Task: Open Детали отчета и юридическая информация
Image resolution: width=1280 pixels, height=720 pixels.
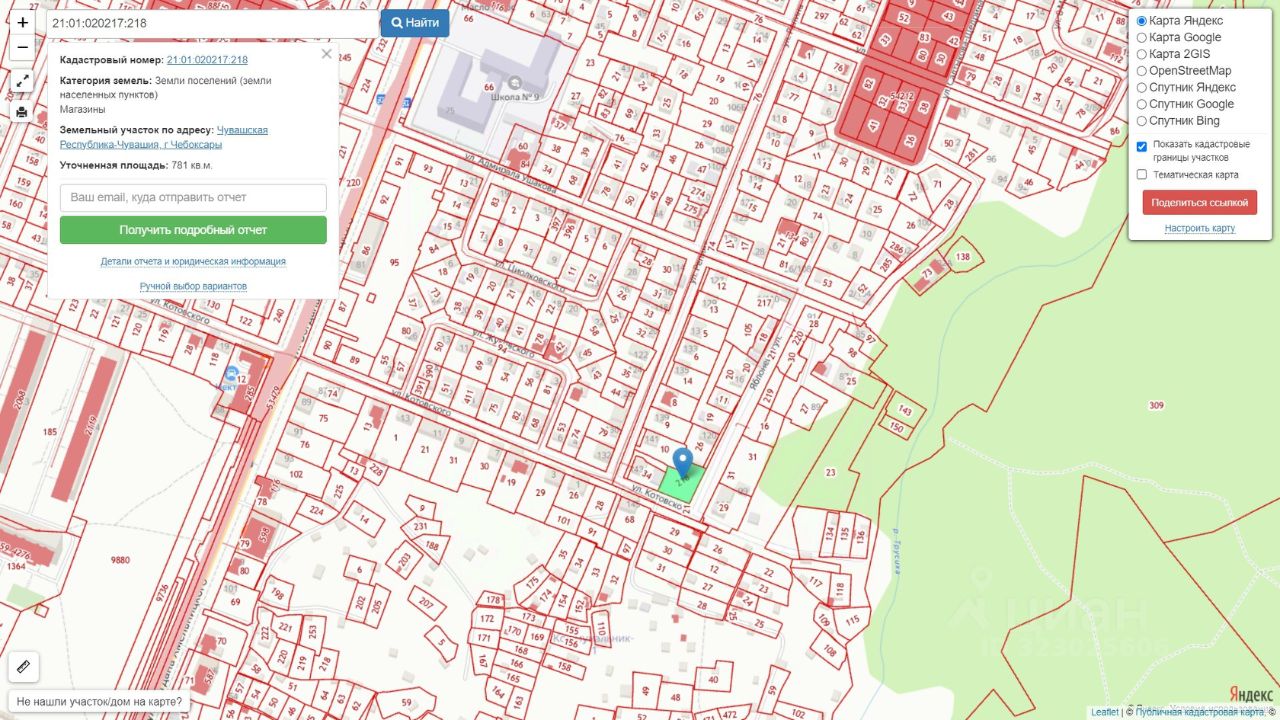Action: point(193,262)
